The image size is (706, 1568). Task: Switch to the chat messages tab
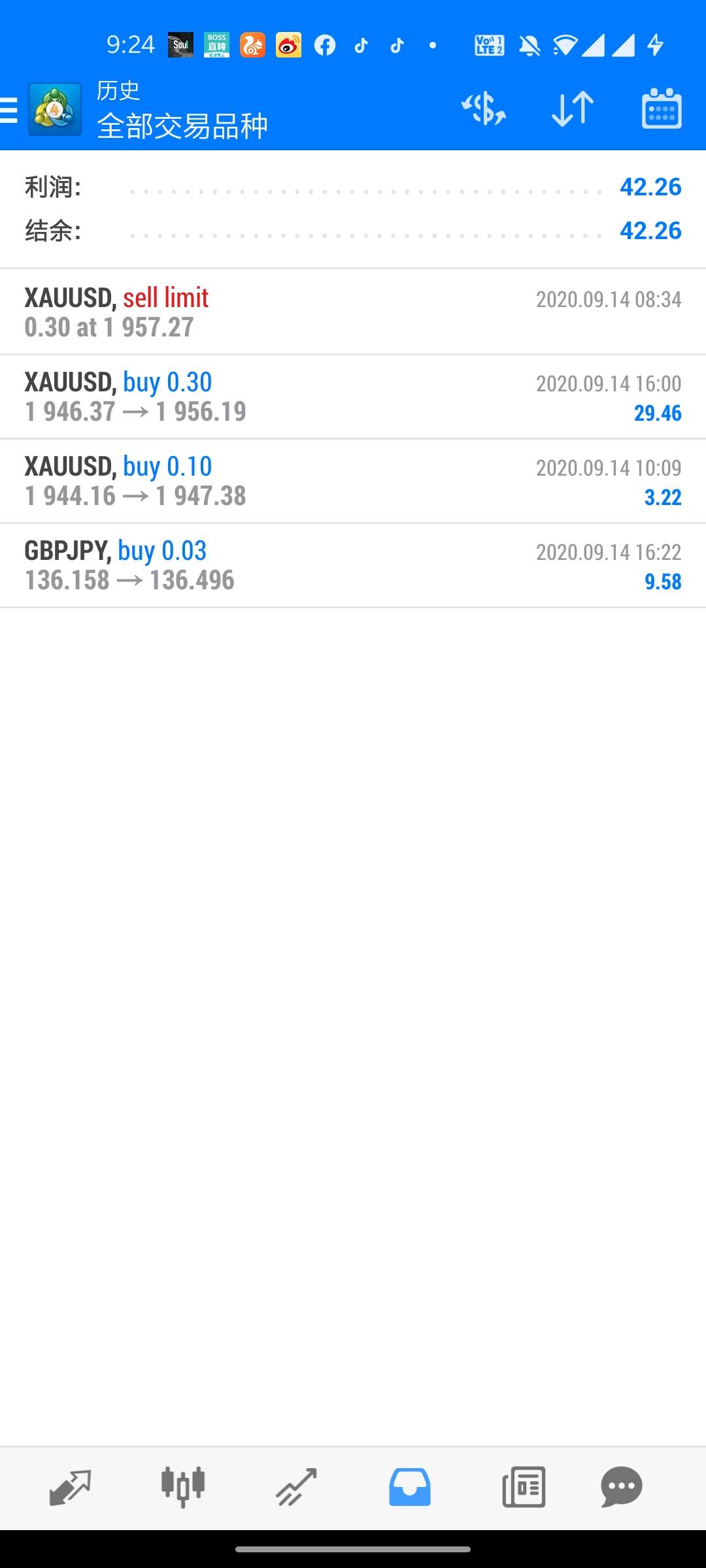pos(622,1487)
